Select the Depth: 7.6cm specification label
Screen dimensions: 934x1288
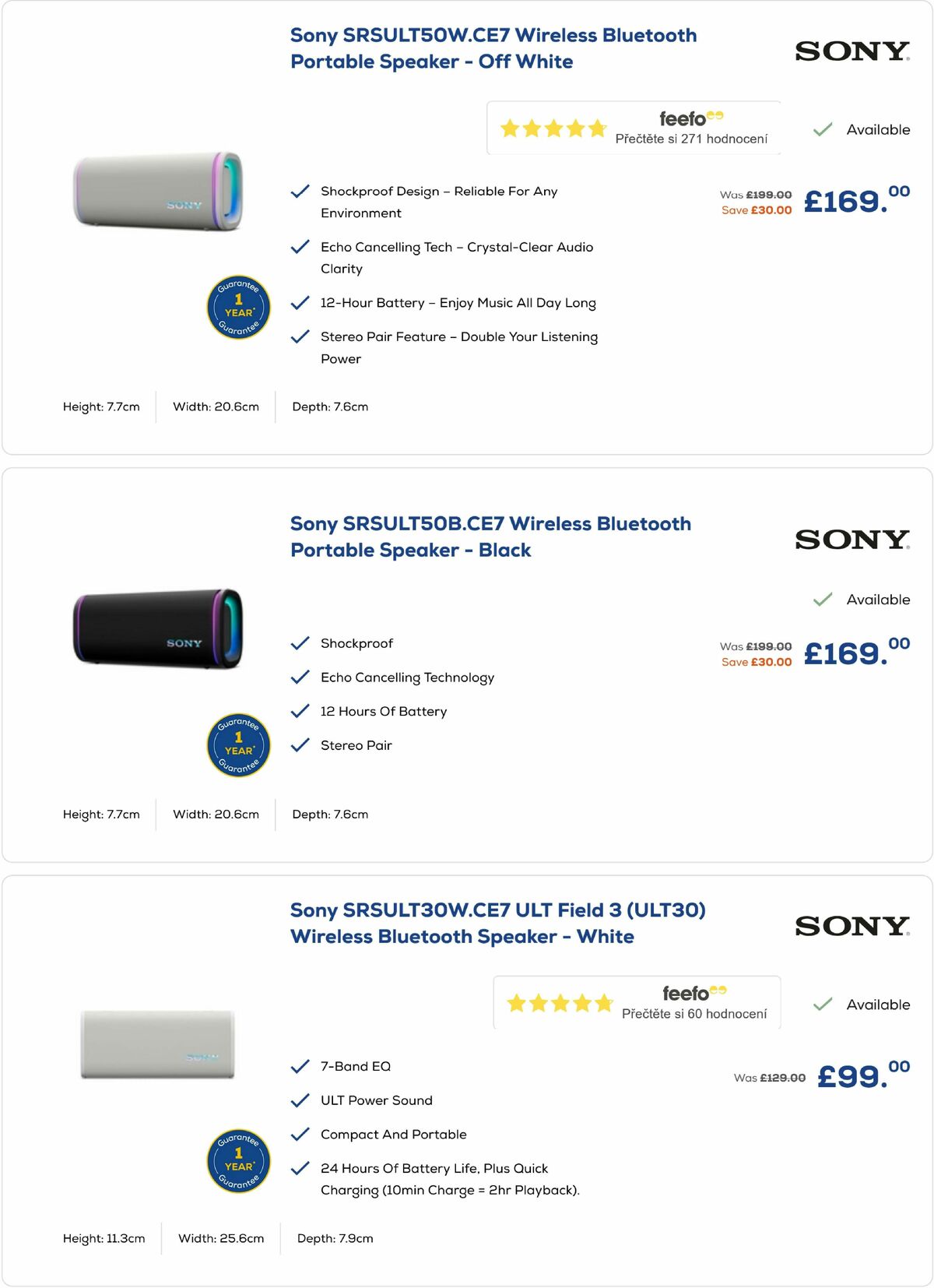pyautogui.click(x=330, y=406)
